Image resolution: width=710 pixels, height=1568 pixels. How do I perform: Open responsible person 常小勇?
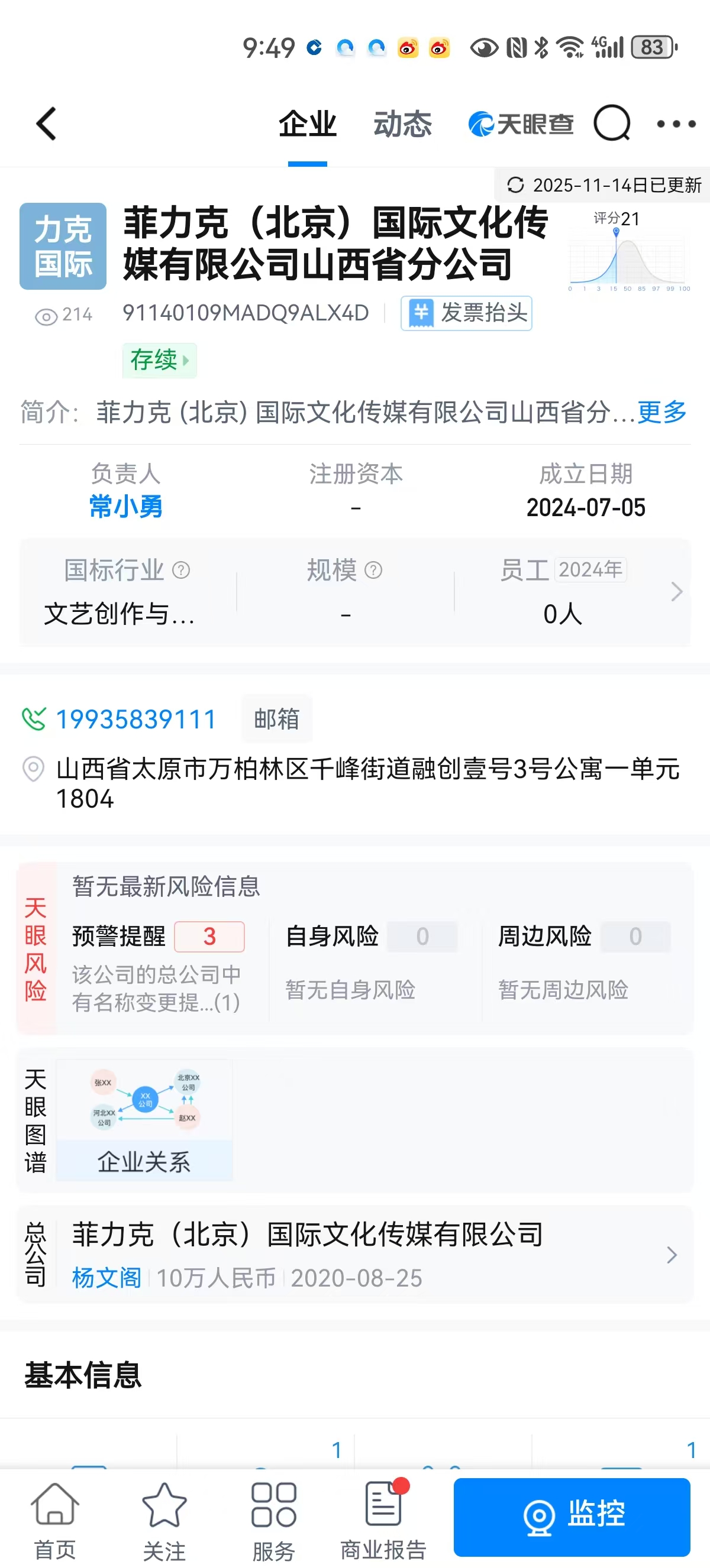click(x=125, y=506)
